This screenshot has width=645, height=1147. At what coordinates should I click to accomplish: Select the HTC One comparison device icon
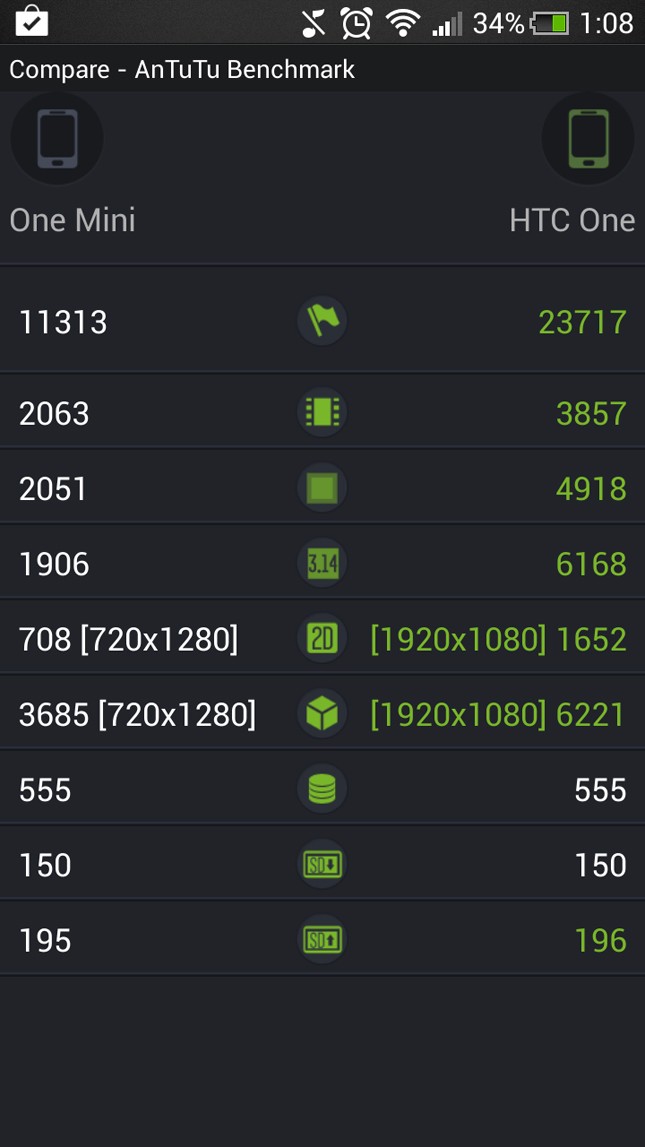pos(587,139)
